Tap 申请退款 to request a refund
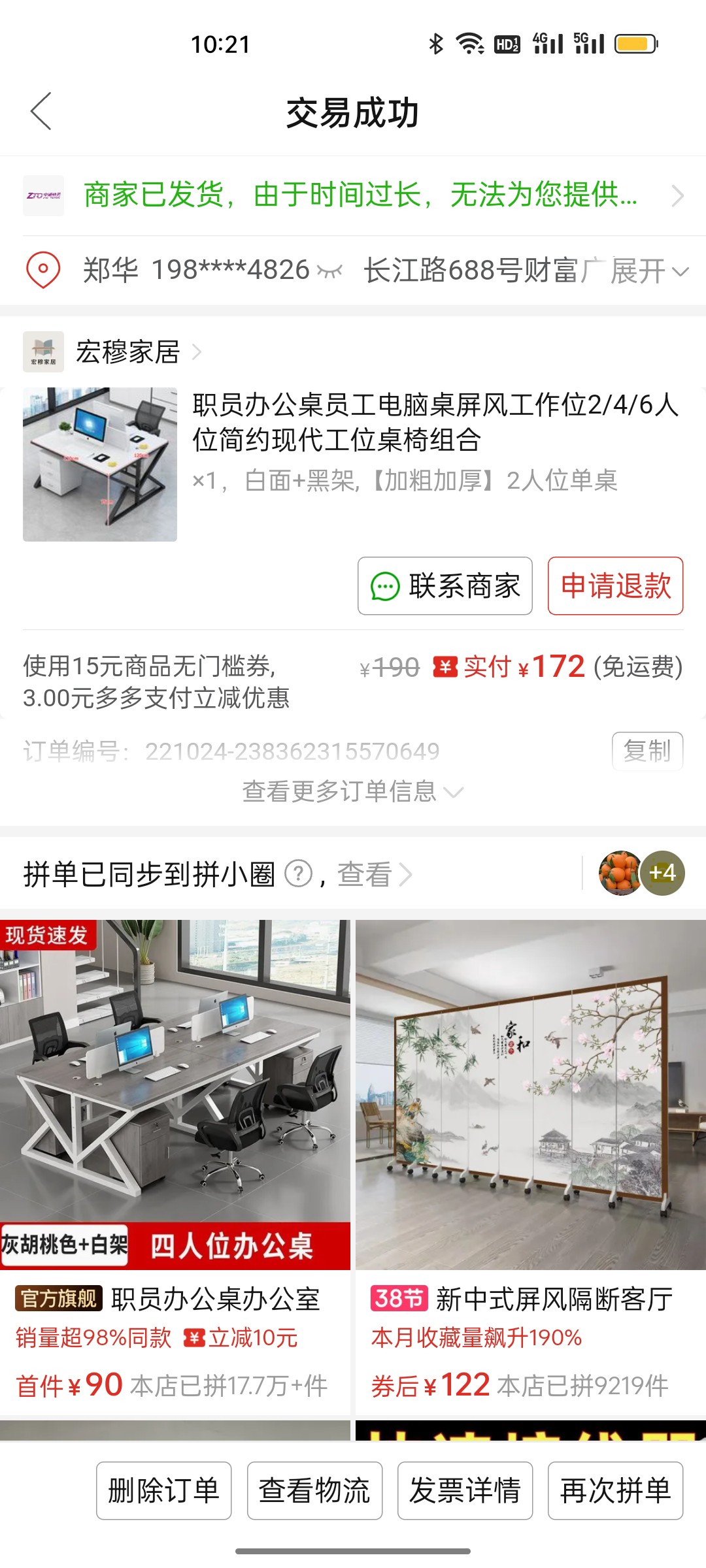 615,586
